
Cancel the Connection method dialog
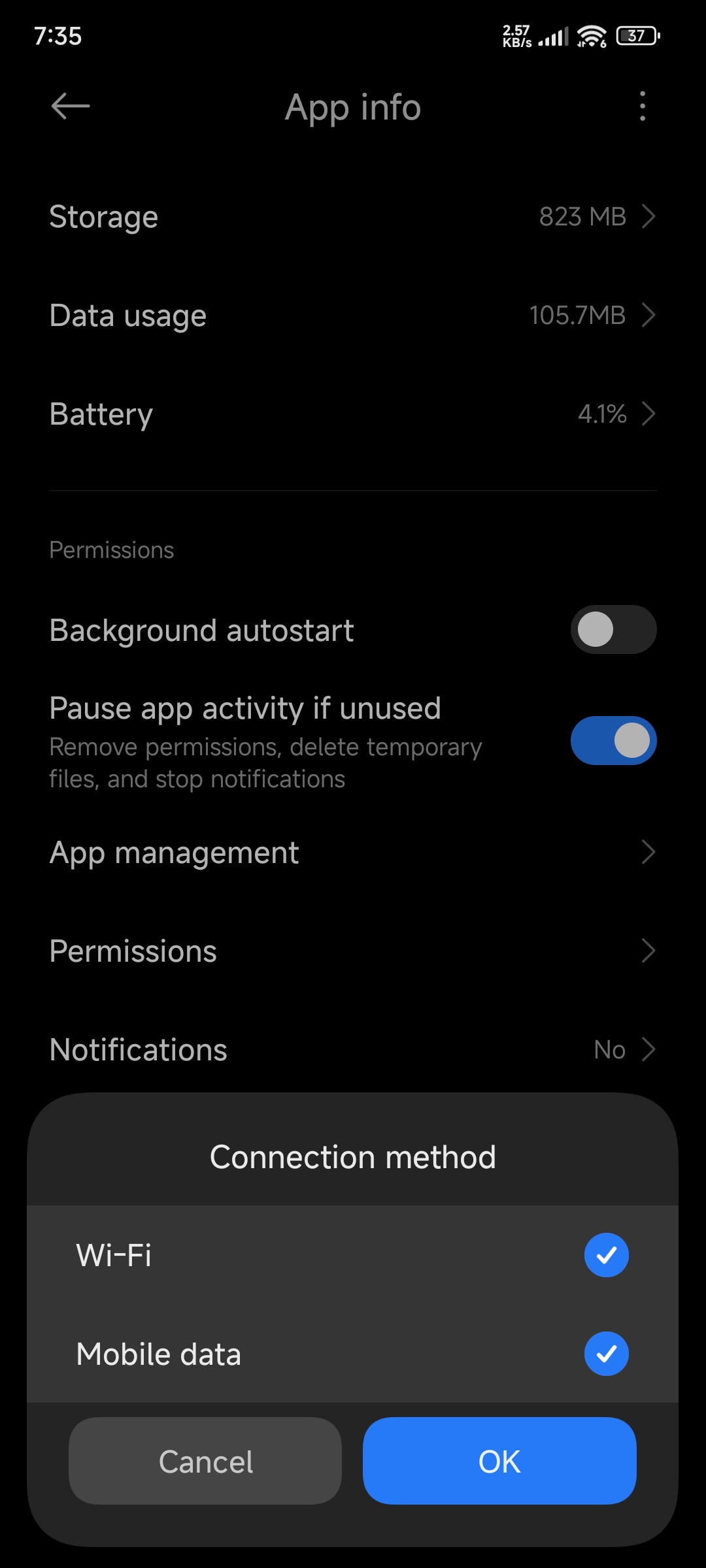click(205, 1461)
